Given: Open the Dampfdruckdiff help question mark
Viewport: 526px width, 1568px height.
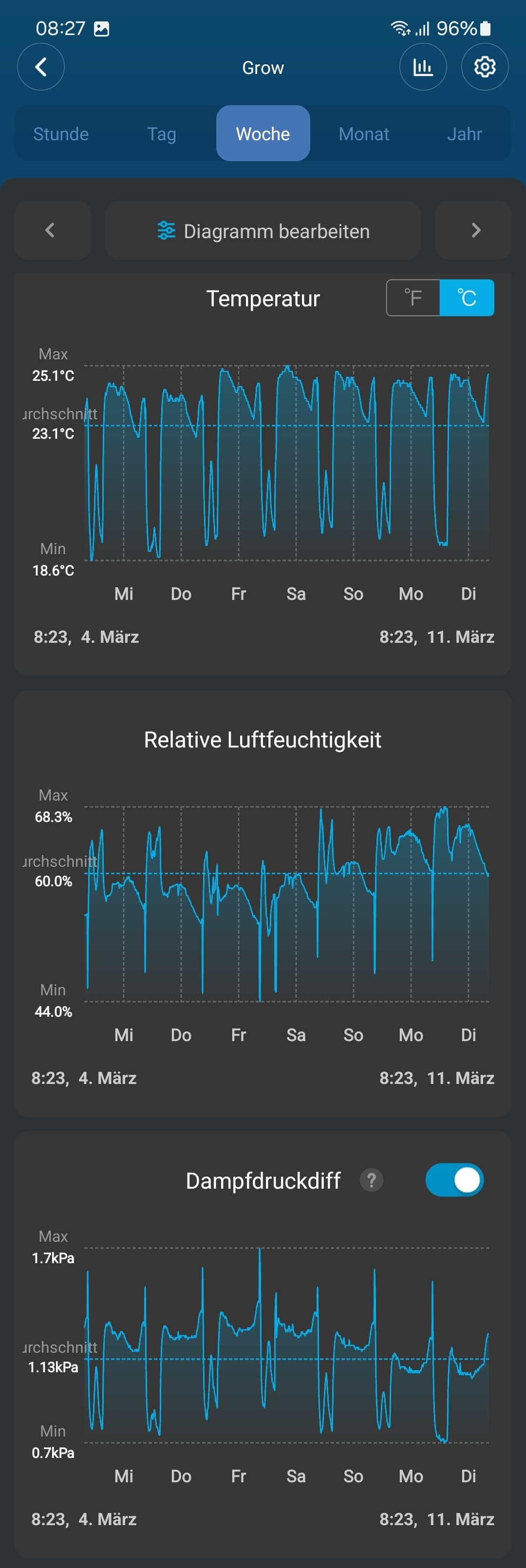Looking at the screenshot, I should (x=371, y=1180).
